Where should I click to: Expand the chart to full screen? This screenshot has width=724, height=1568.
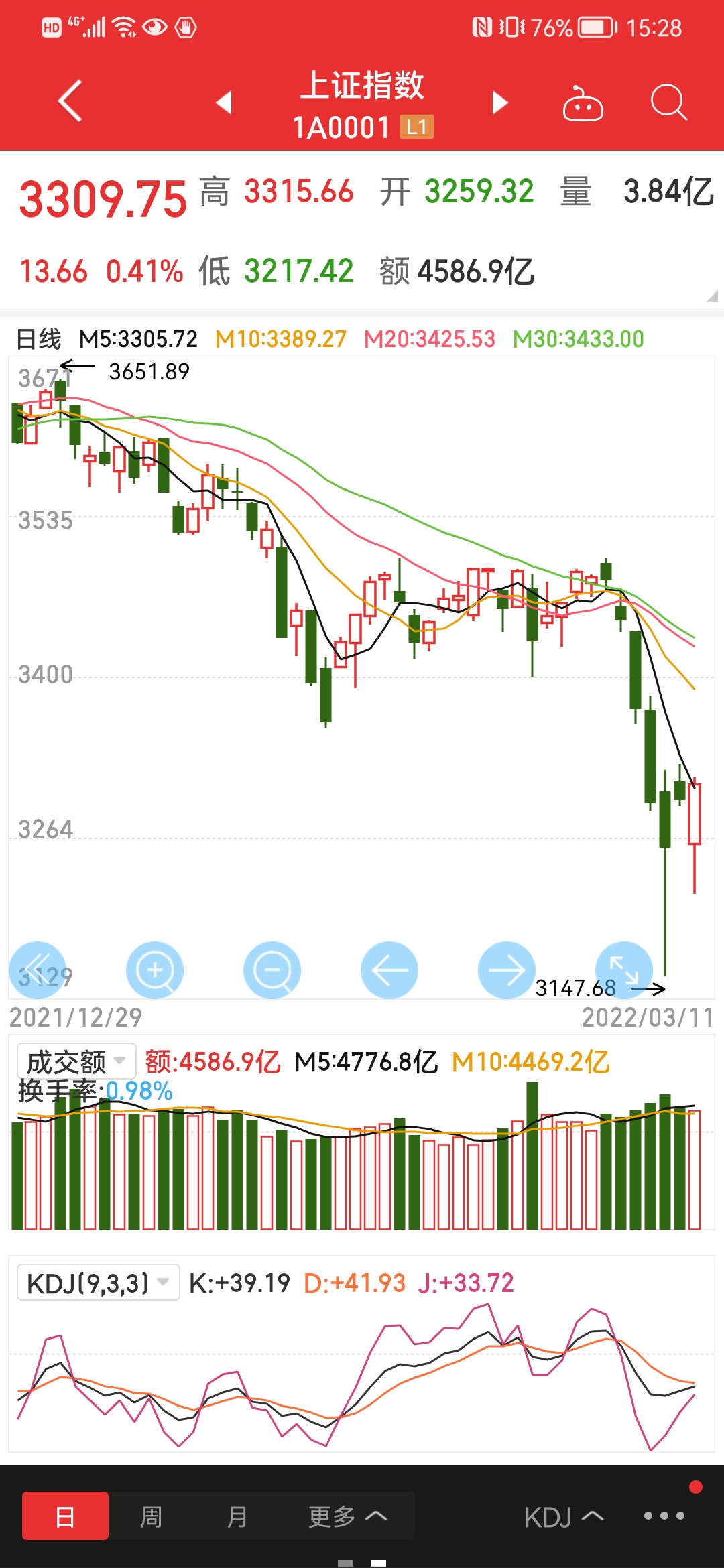(624, 970)
